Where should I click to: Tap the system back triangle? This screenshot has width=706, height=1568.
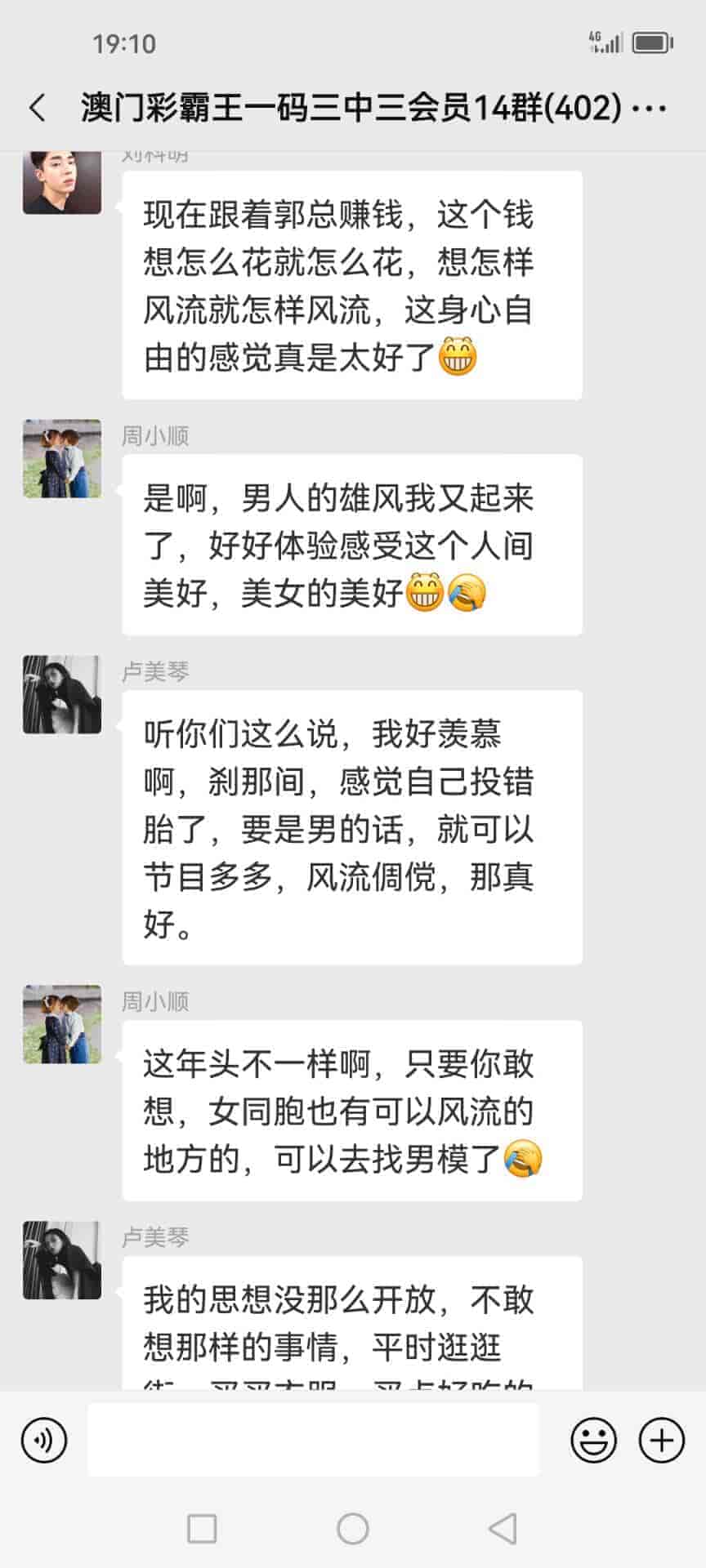click(502, 1528)
